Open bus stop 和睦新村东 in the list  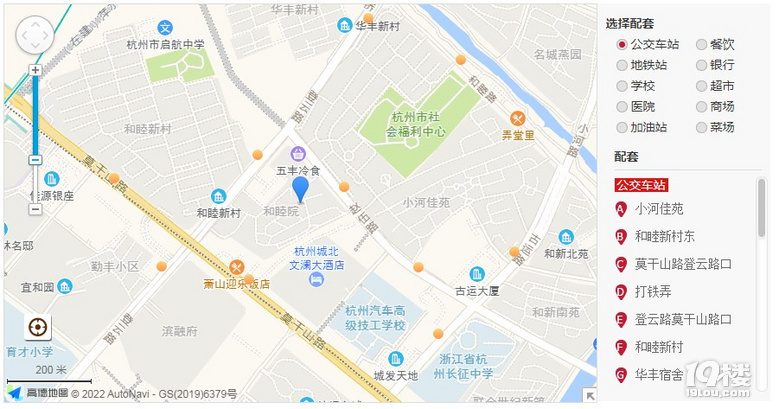[x=664, y=237]
